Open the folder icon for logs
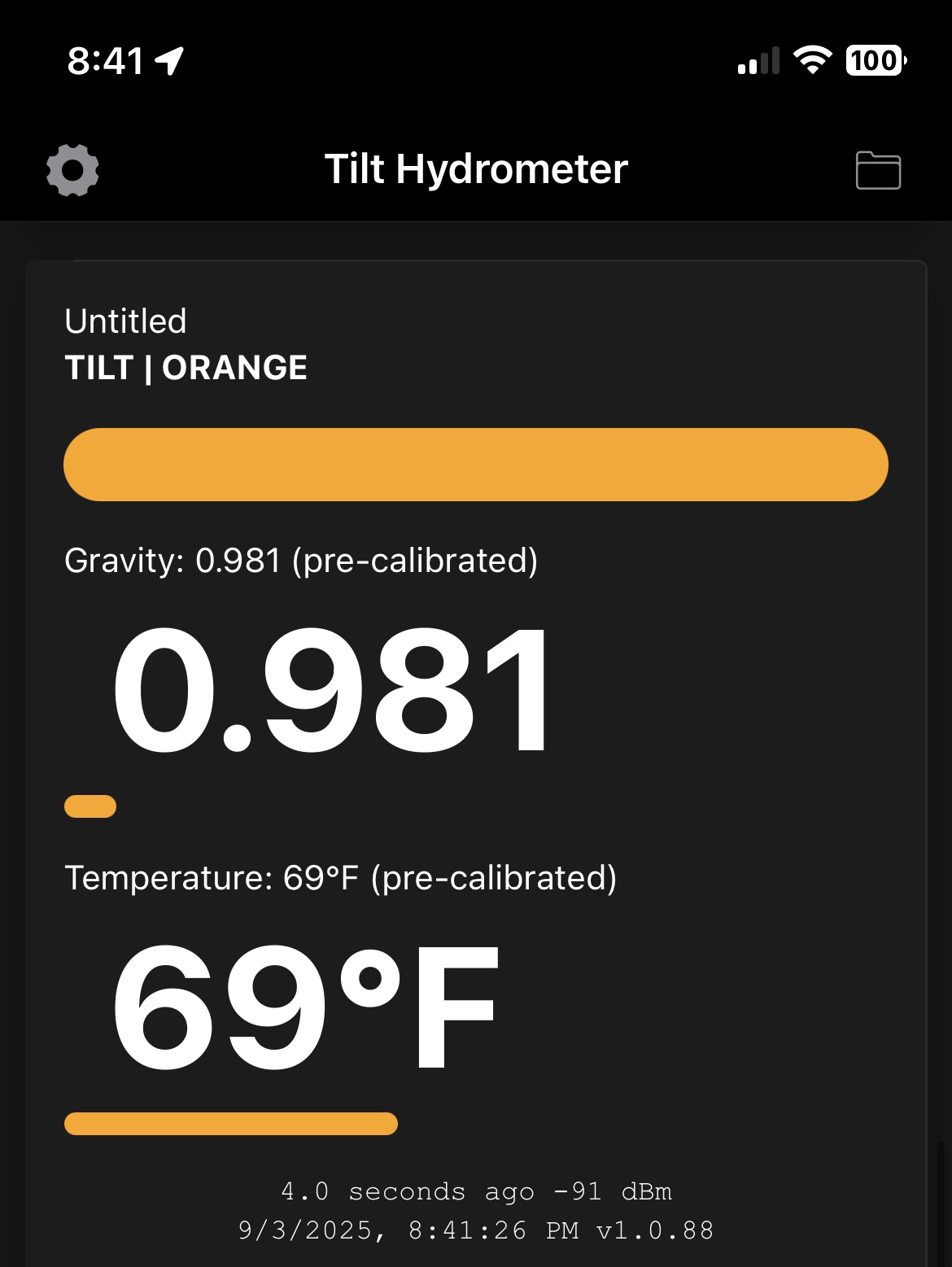The width and height of the screenshot is (952, 1267). pyautogui.click(x=878, y=171)
